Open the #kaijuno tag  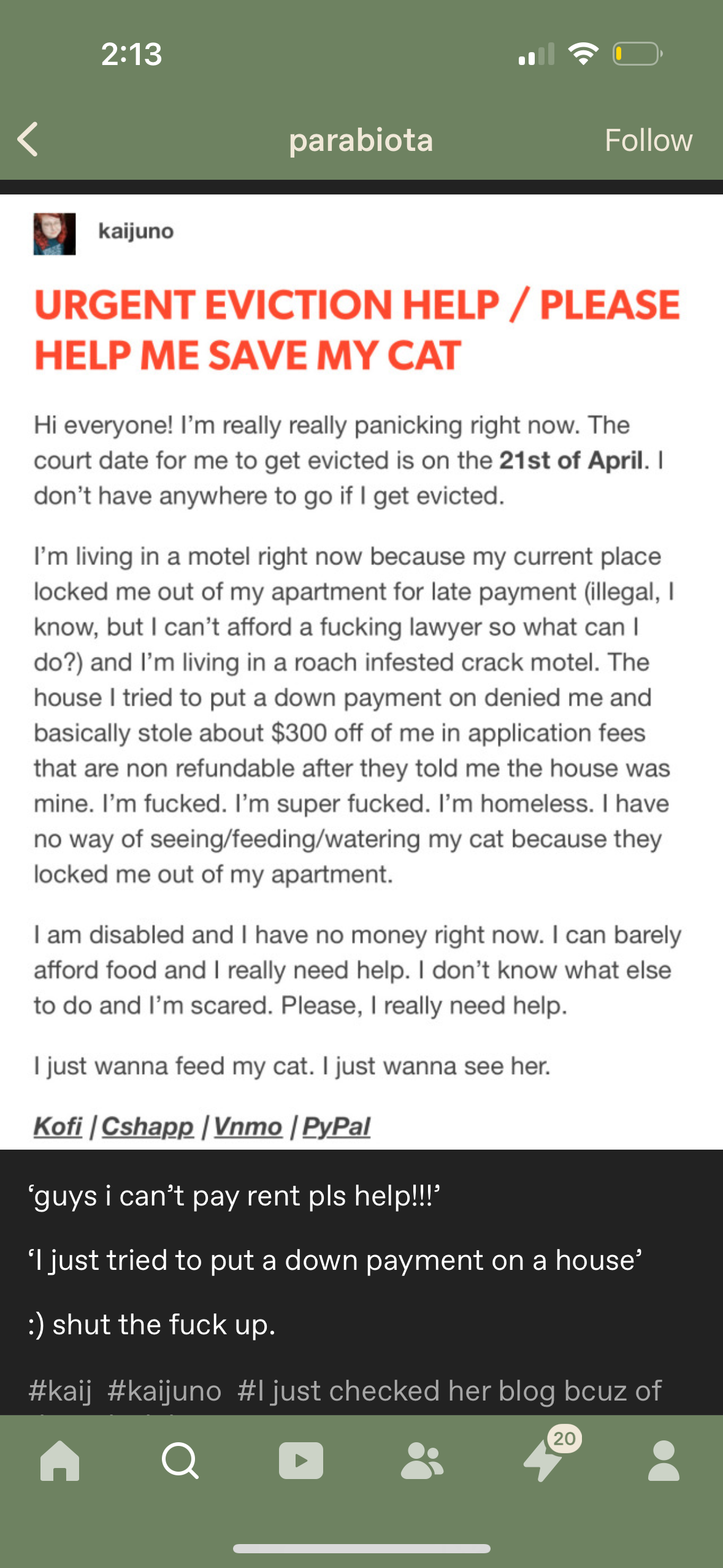coord(164,1391)
